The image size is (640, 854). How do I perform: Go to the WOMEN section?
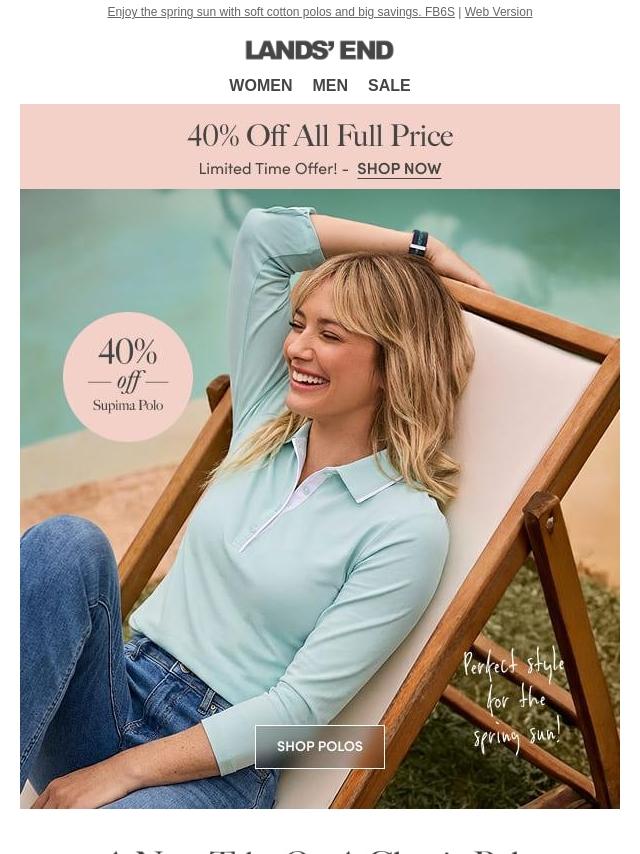pyautogui.click(x=260, y=86)
